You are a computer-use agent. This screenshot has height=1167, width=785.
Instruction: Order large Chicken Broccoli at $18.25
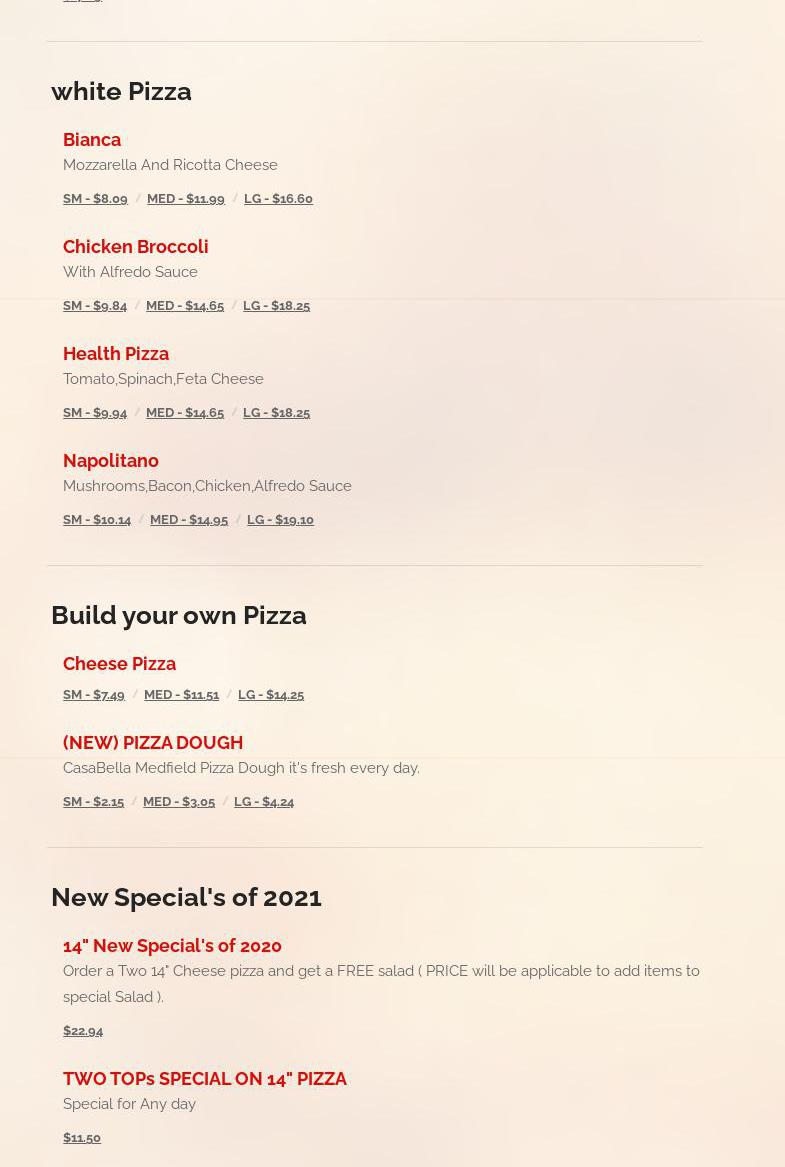pos(276,306)
